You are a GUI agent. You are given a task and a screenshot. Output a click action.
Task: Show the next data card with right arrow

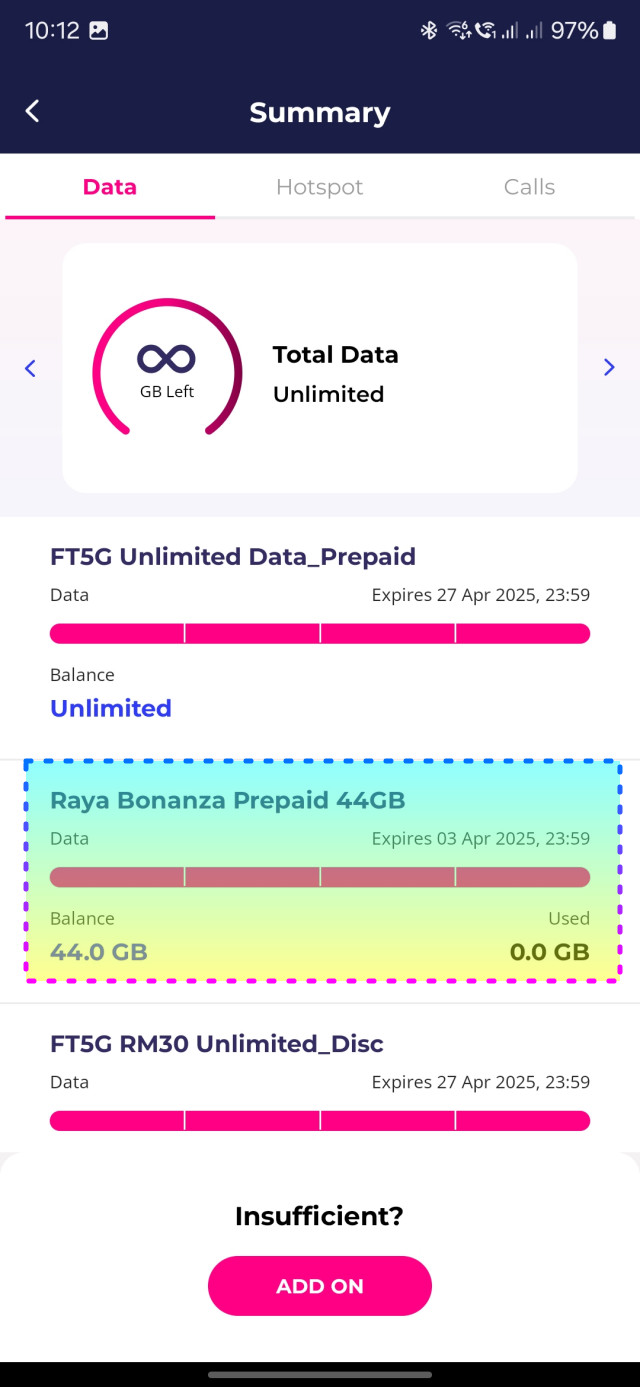coord(609,368)
